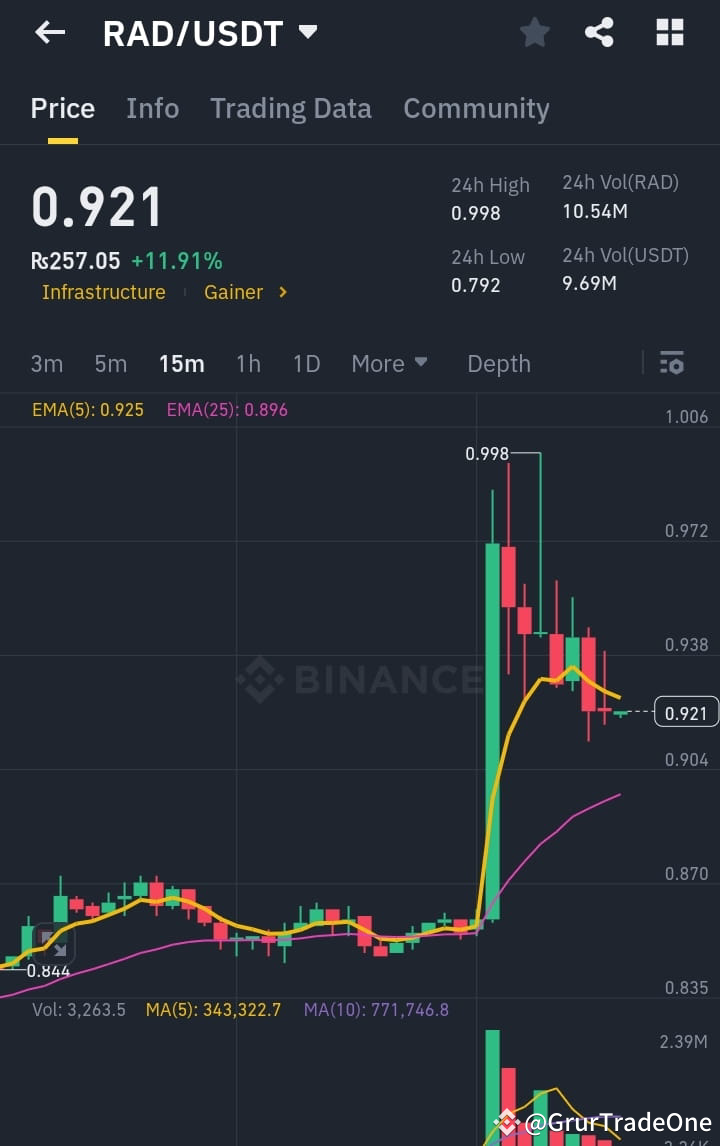Open the Gainer category link
Screen dimensions: 720x1146
233,293
